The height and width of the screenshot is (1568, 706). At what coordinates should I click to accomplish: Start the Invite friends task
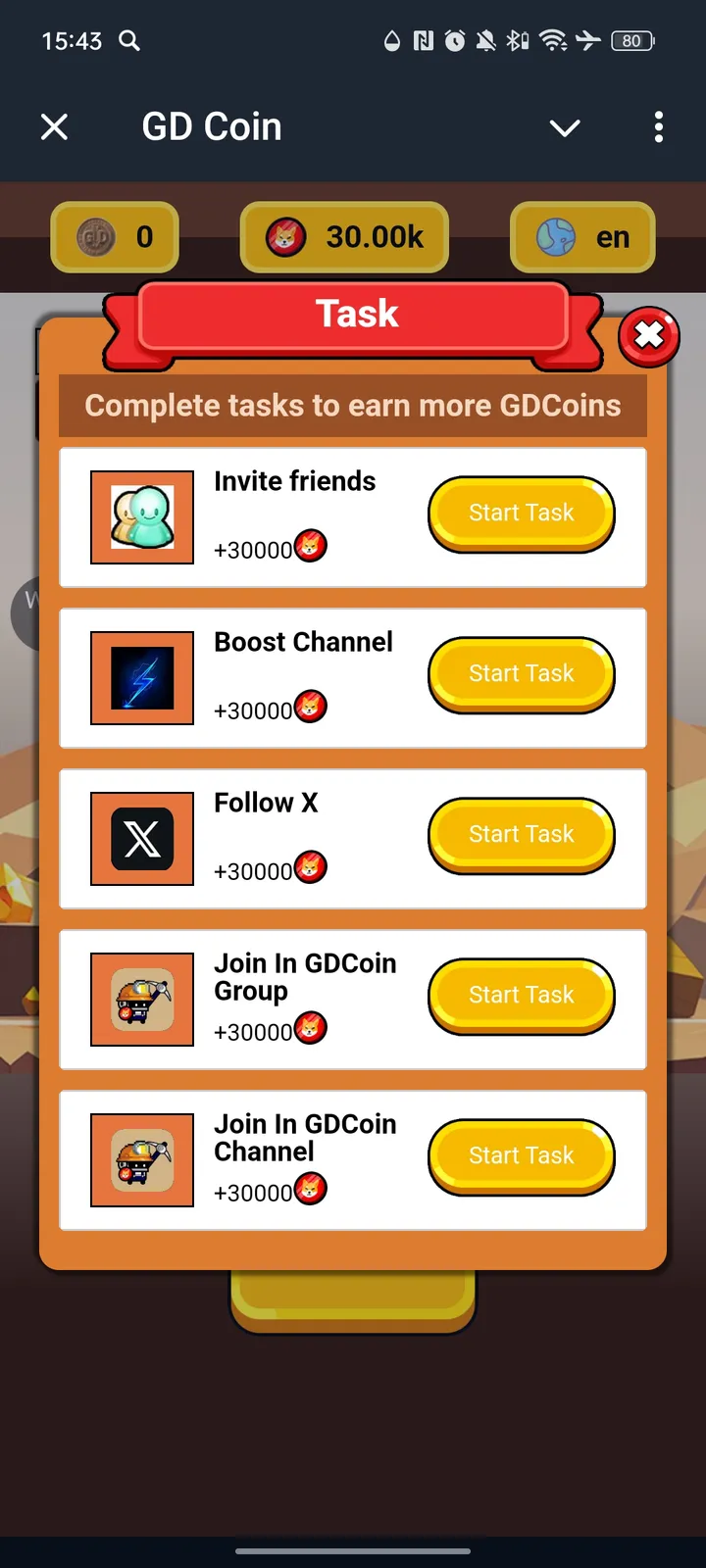click(x=521, y=513)
